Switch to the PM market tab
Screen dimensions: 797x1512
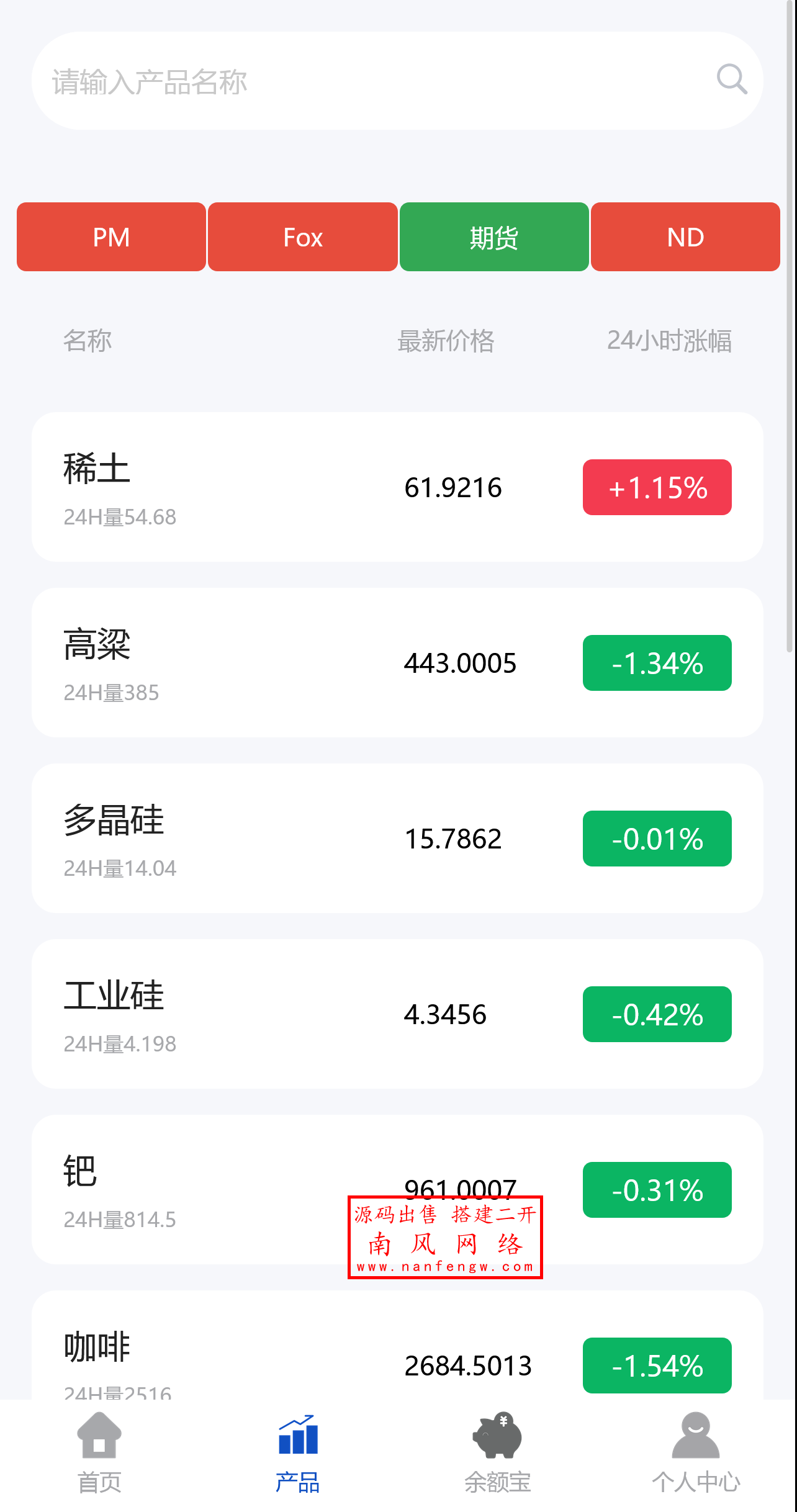coord(111,236)
